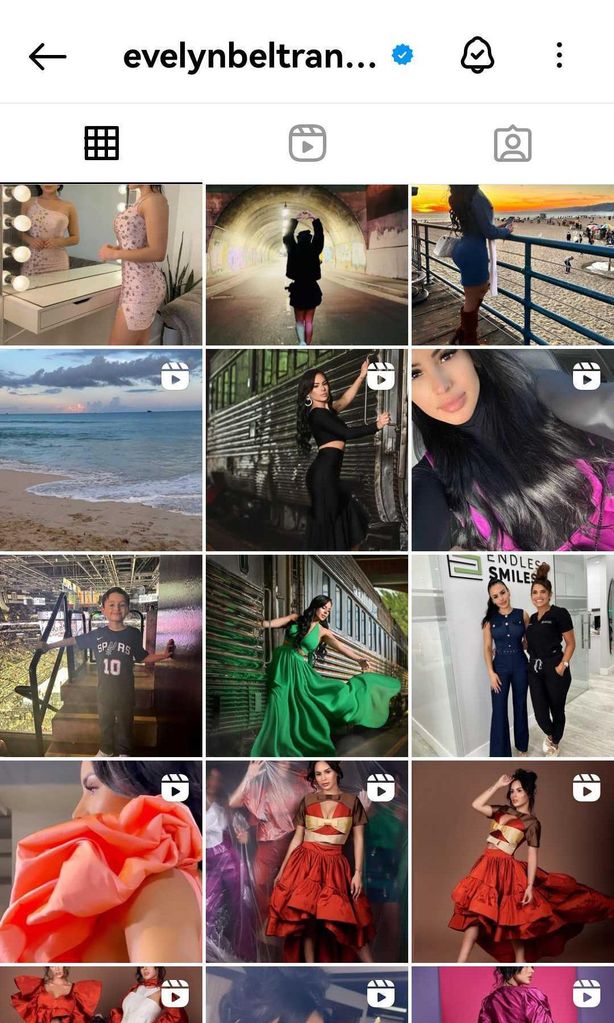
Task: Open the black outfit train reel
Action: pyautogui.click(x=306, y=449)
